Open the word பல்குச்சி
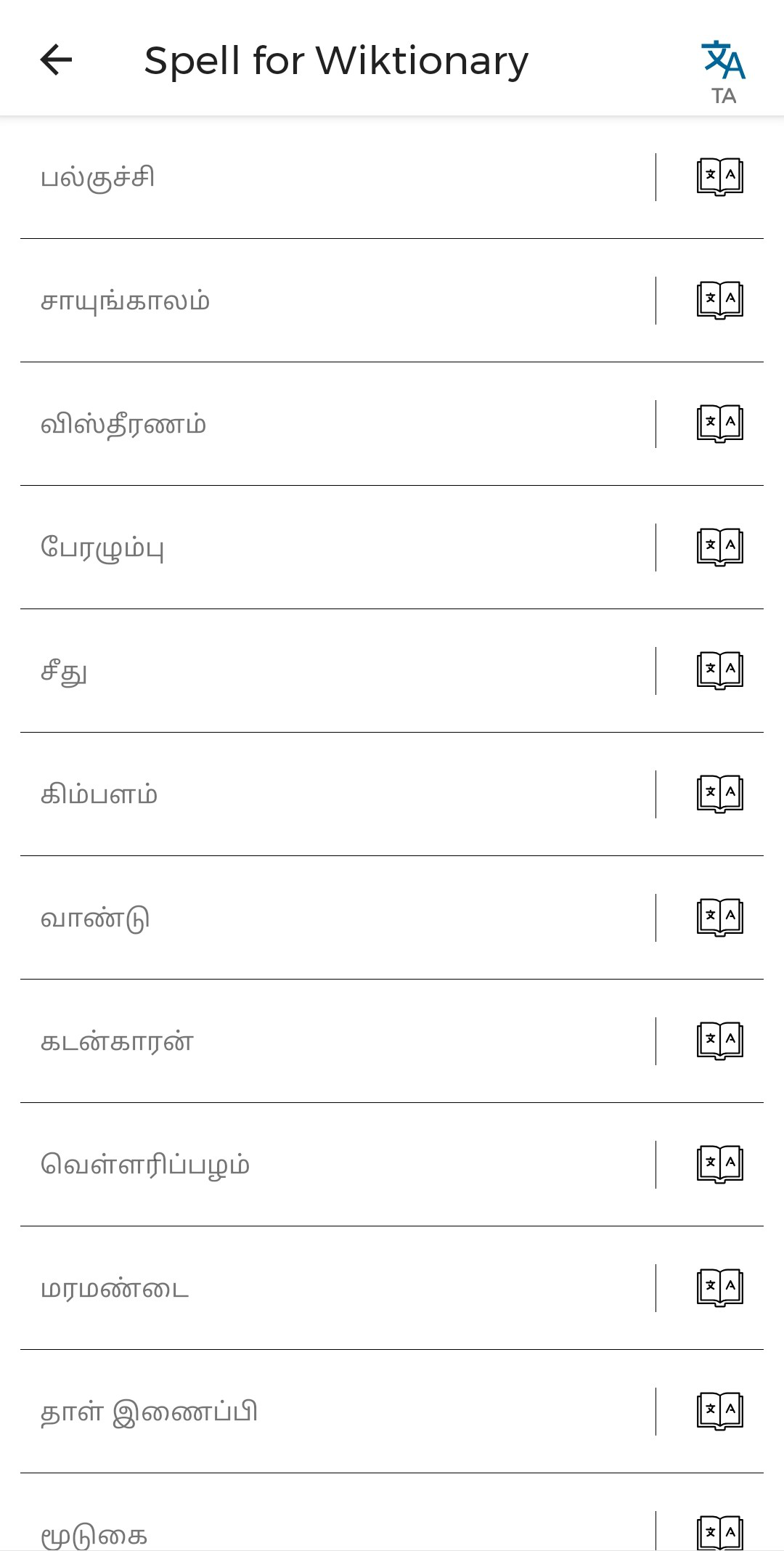This screenshot has width=784, height=1551. [98, 177]
